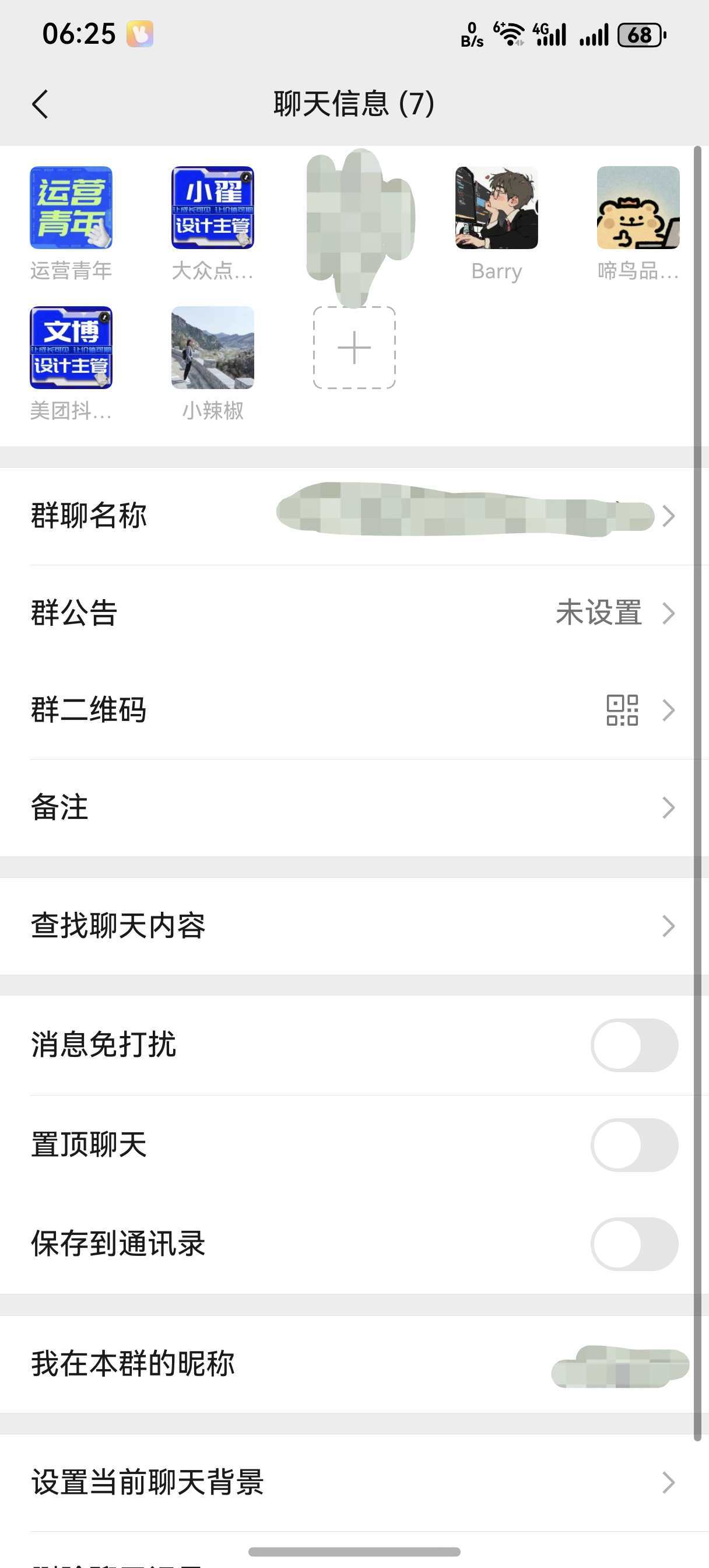Screen dimensions: 709x1568
Task: Tap the 大众点… member avatar
Action: click(x=212, y=208)
